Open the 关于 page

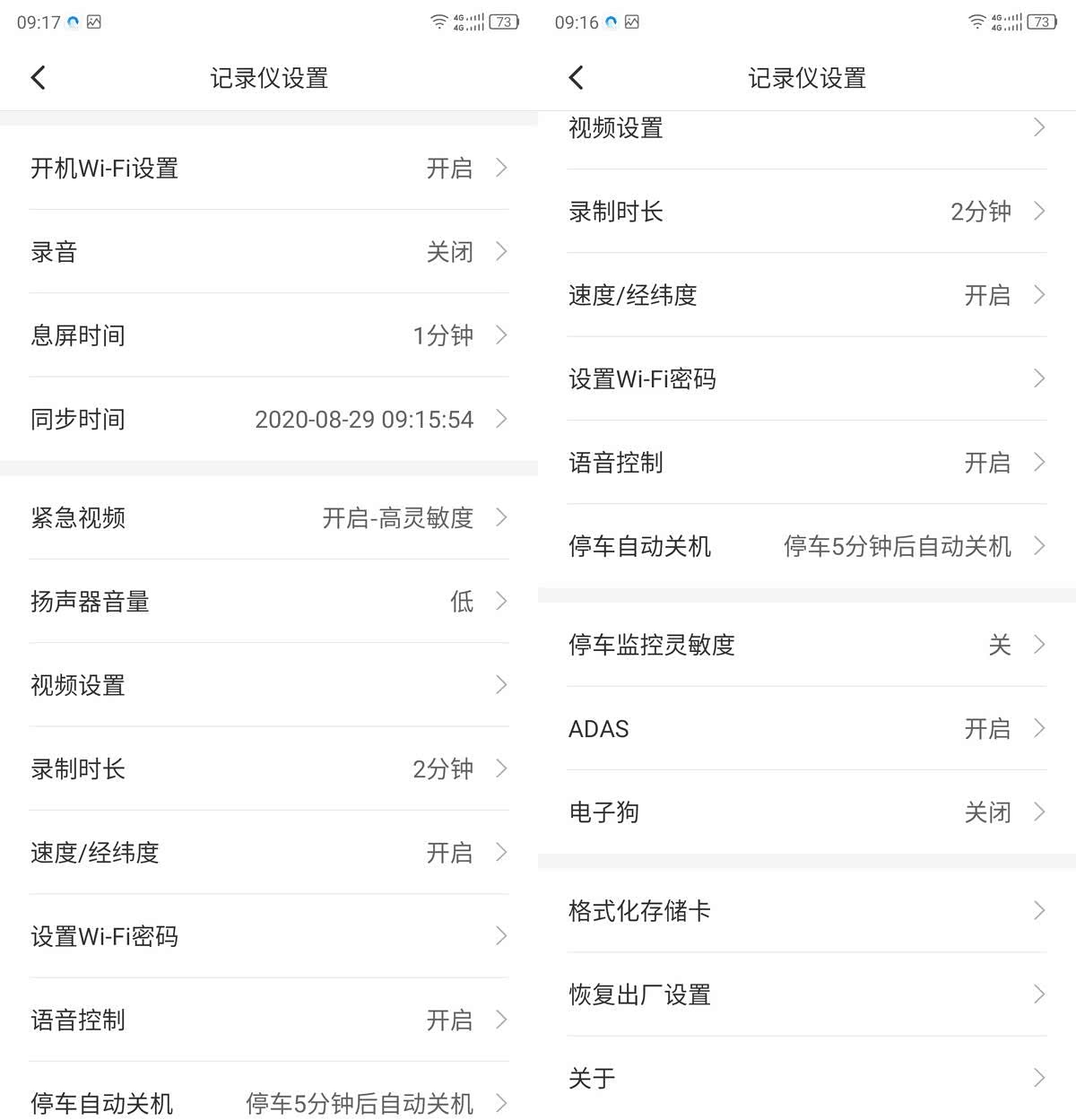click(x=807, y=1078)
